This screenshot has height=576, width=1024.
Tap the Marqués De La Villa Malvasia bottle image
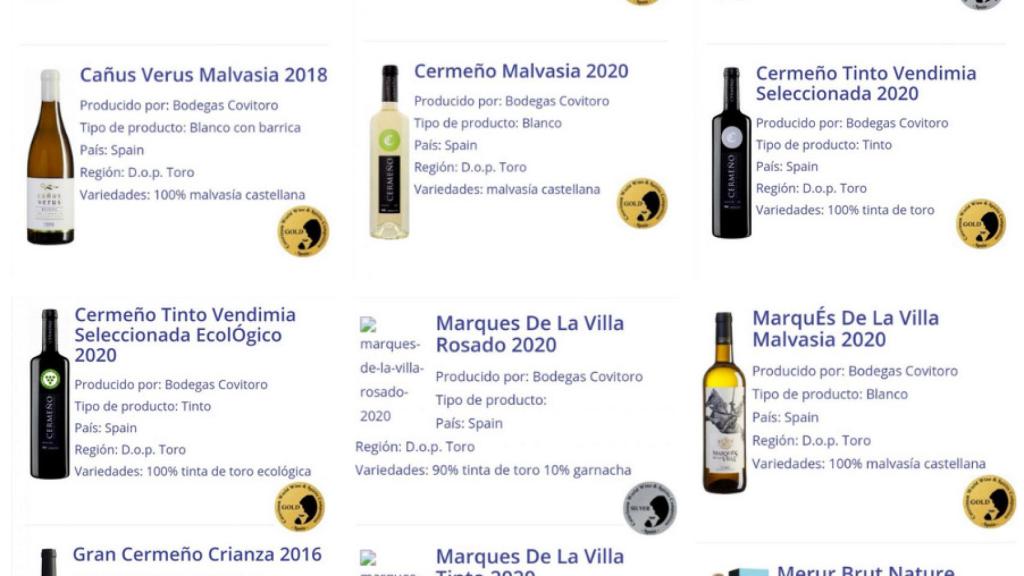723,403
